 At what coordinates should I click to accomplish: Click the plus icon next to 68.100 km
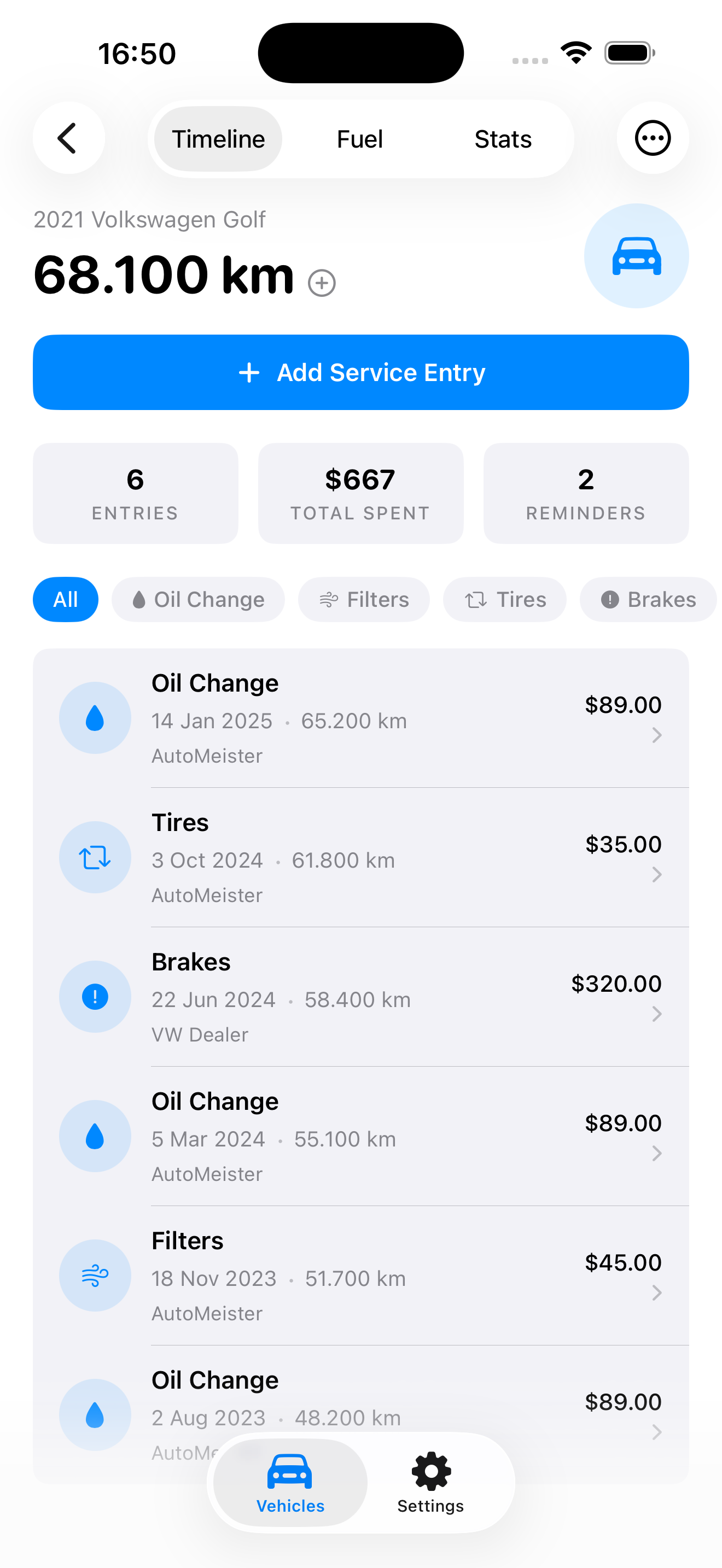click(321, 283)
